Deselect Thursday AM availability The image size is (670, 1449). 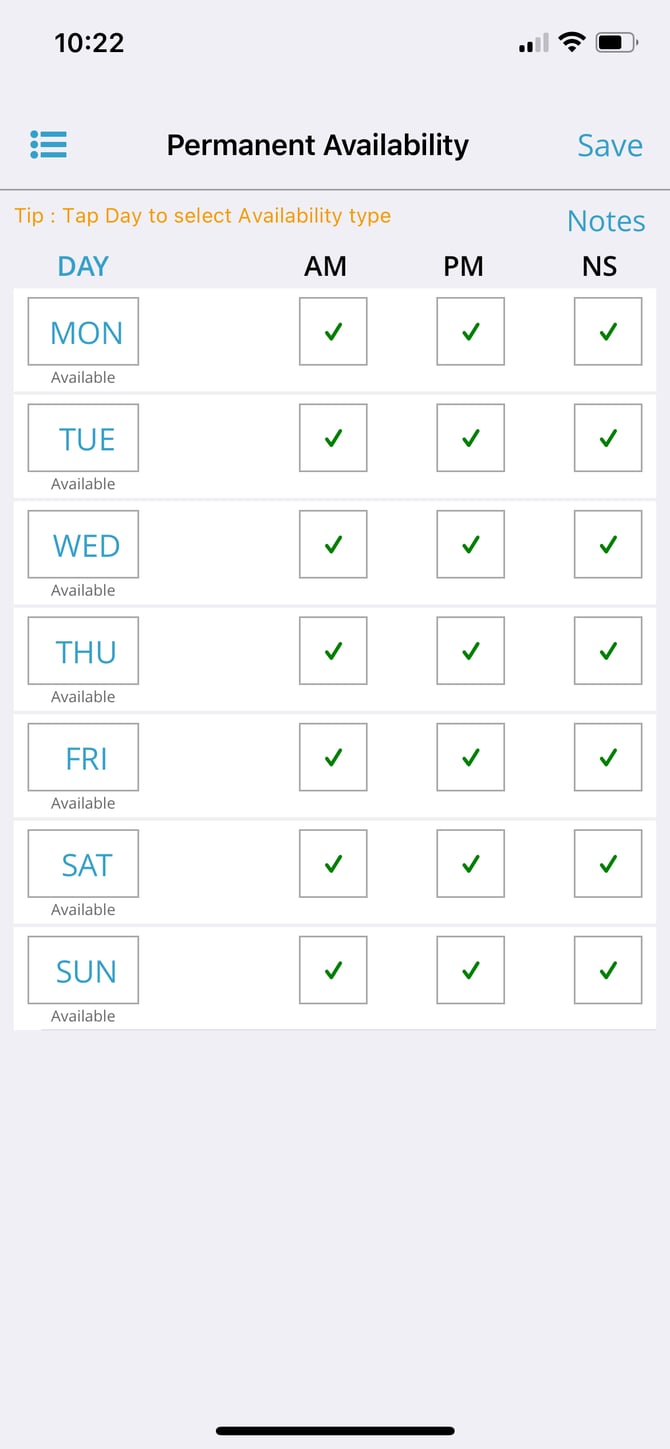tap(333, 651)
